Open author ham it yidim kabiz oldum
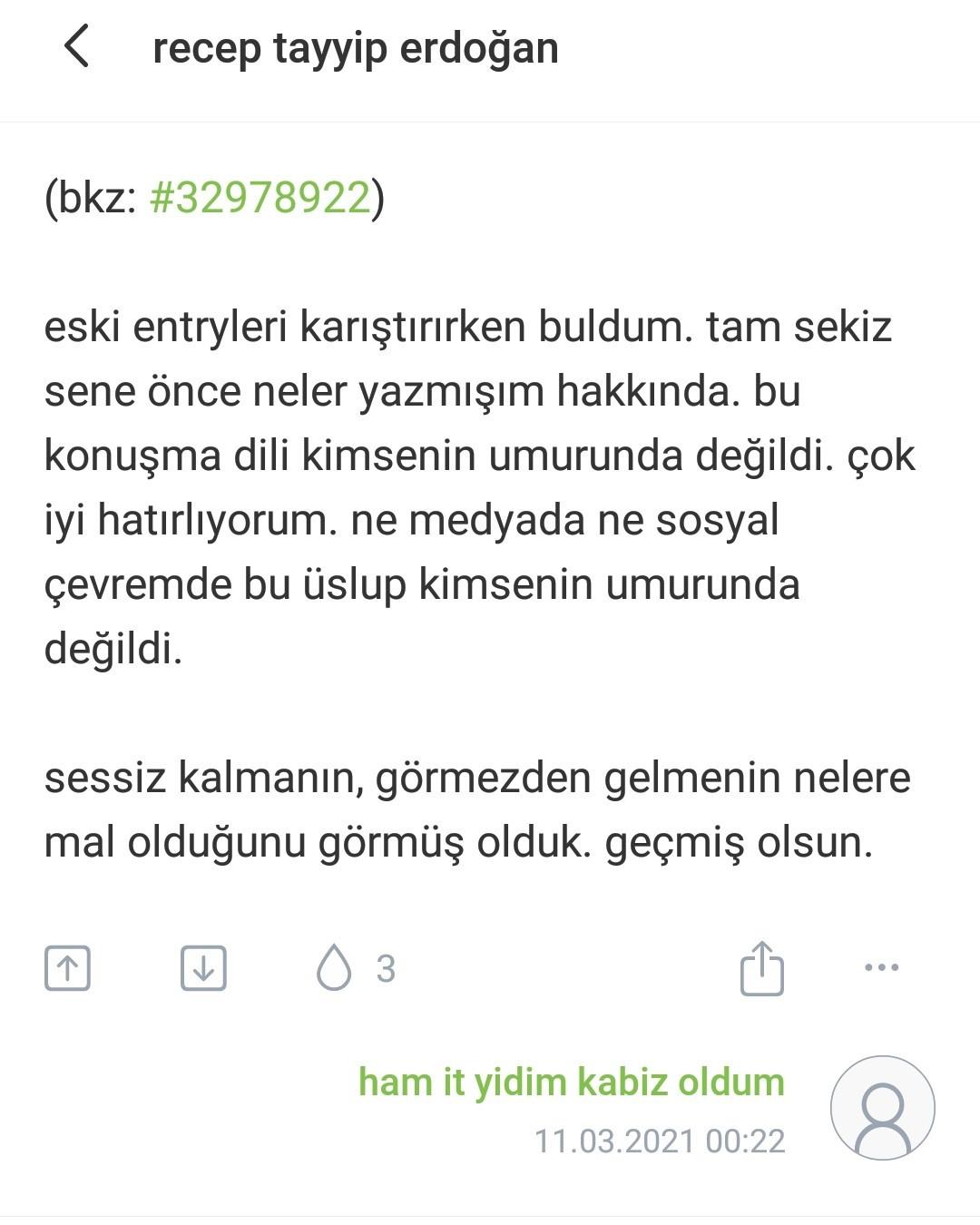 [572, 1082]
